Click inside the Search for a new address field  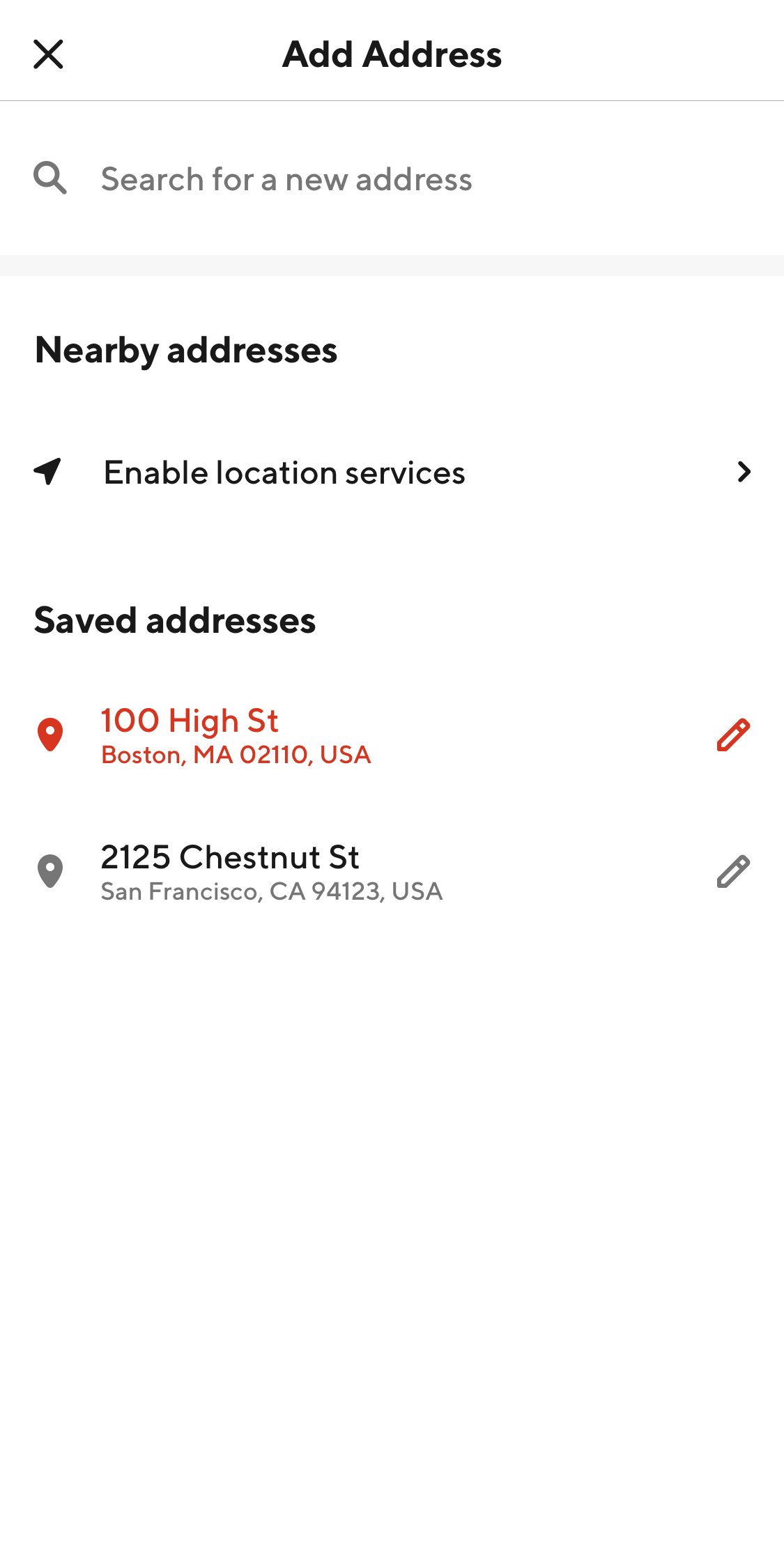click(x=287, y=178)
